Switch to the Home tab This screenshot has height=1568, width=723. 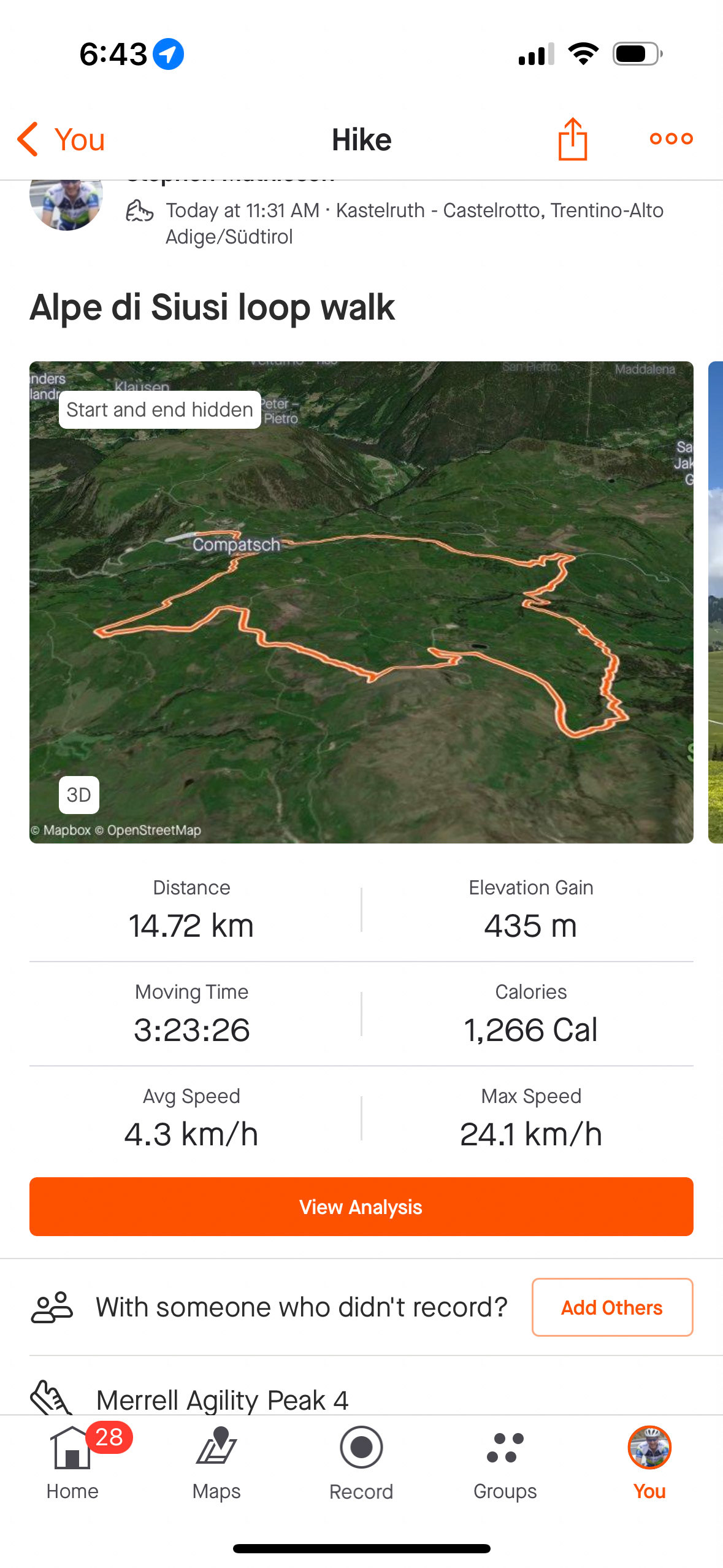click(x=72, y=1462)
